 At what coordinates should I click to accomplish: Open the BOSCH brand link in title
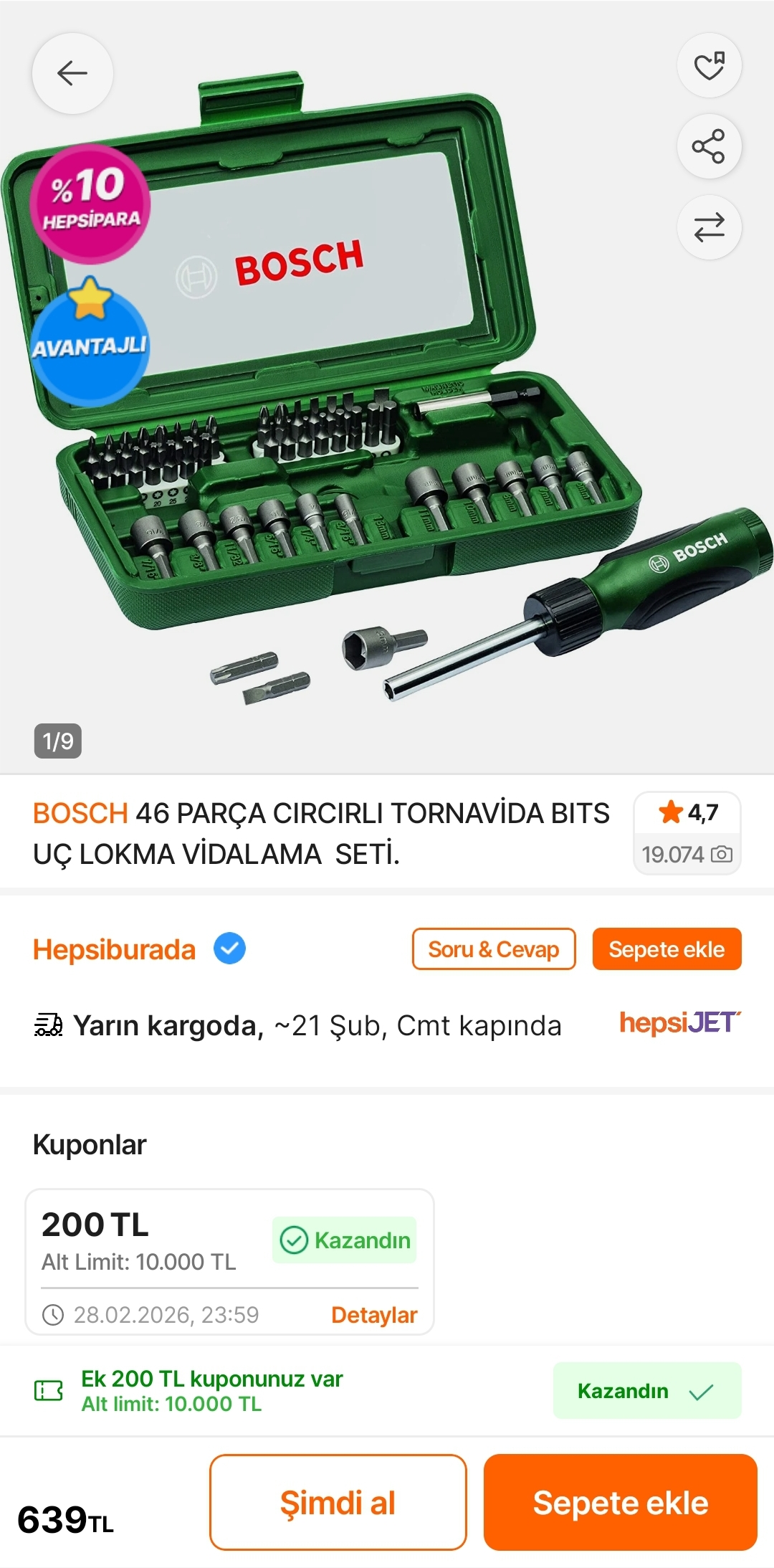click(80, 814)
